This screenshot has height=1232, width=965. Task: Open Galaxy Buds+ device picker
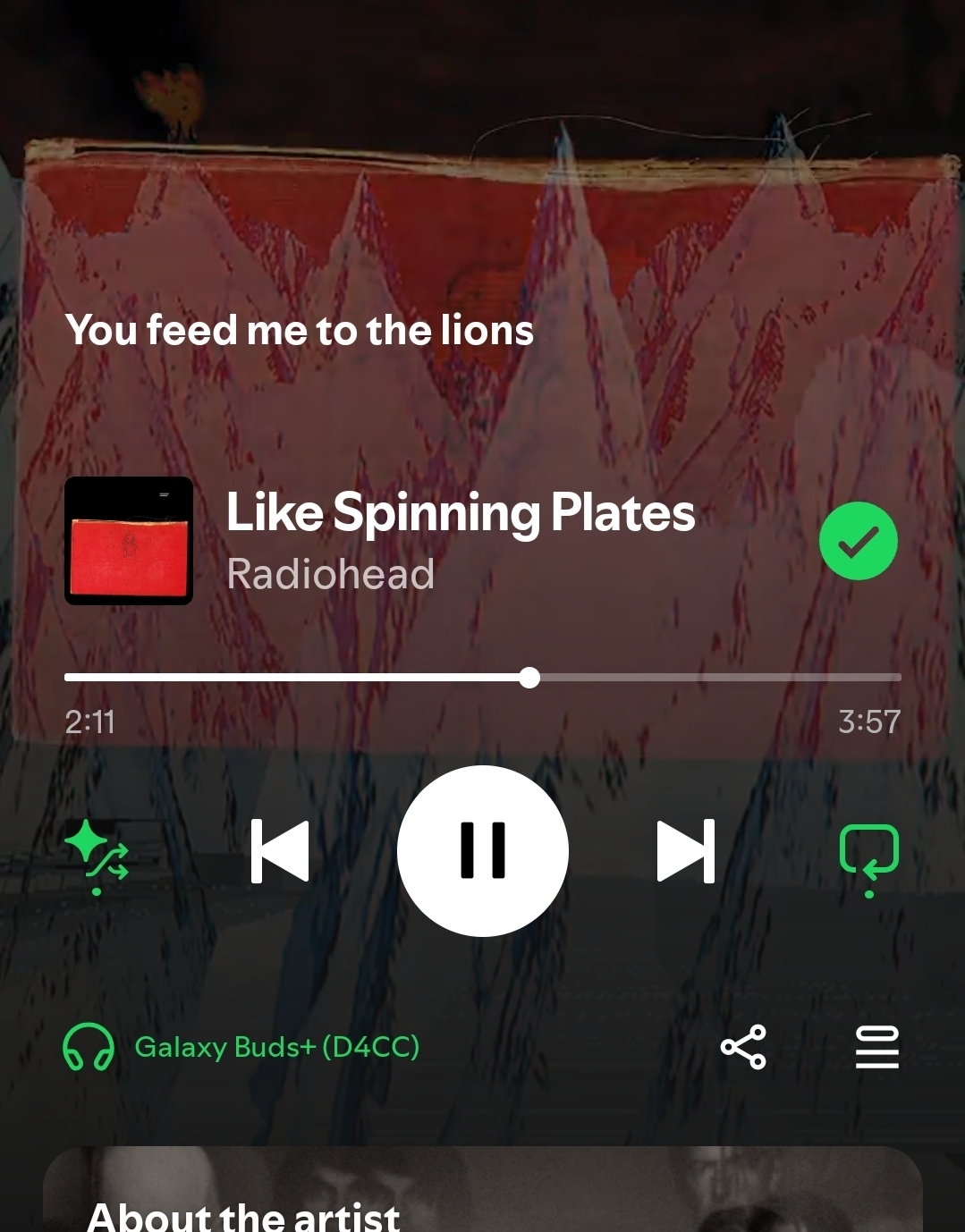pos(241,1047)
